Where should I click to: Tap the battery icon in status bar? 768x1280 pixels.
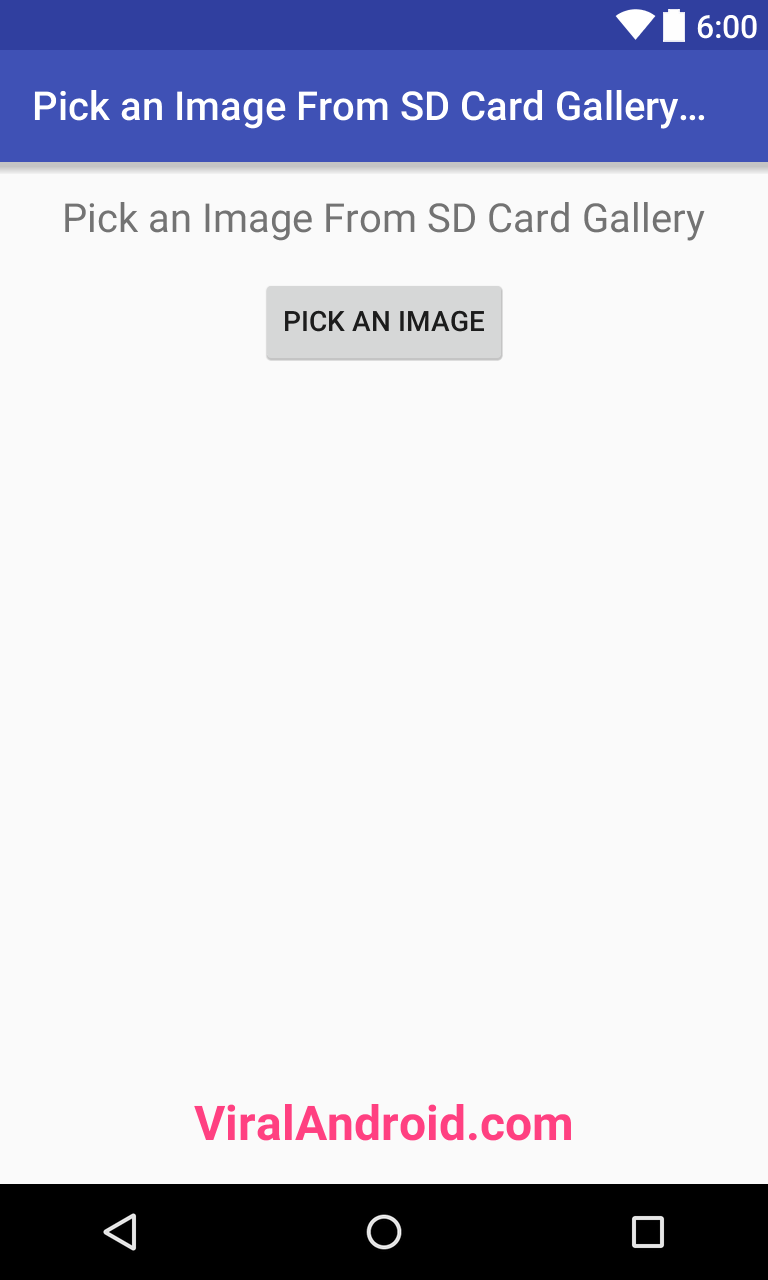[673, 25]
